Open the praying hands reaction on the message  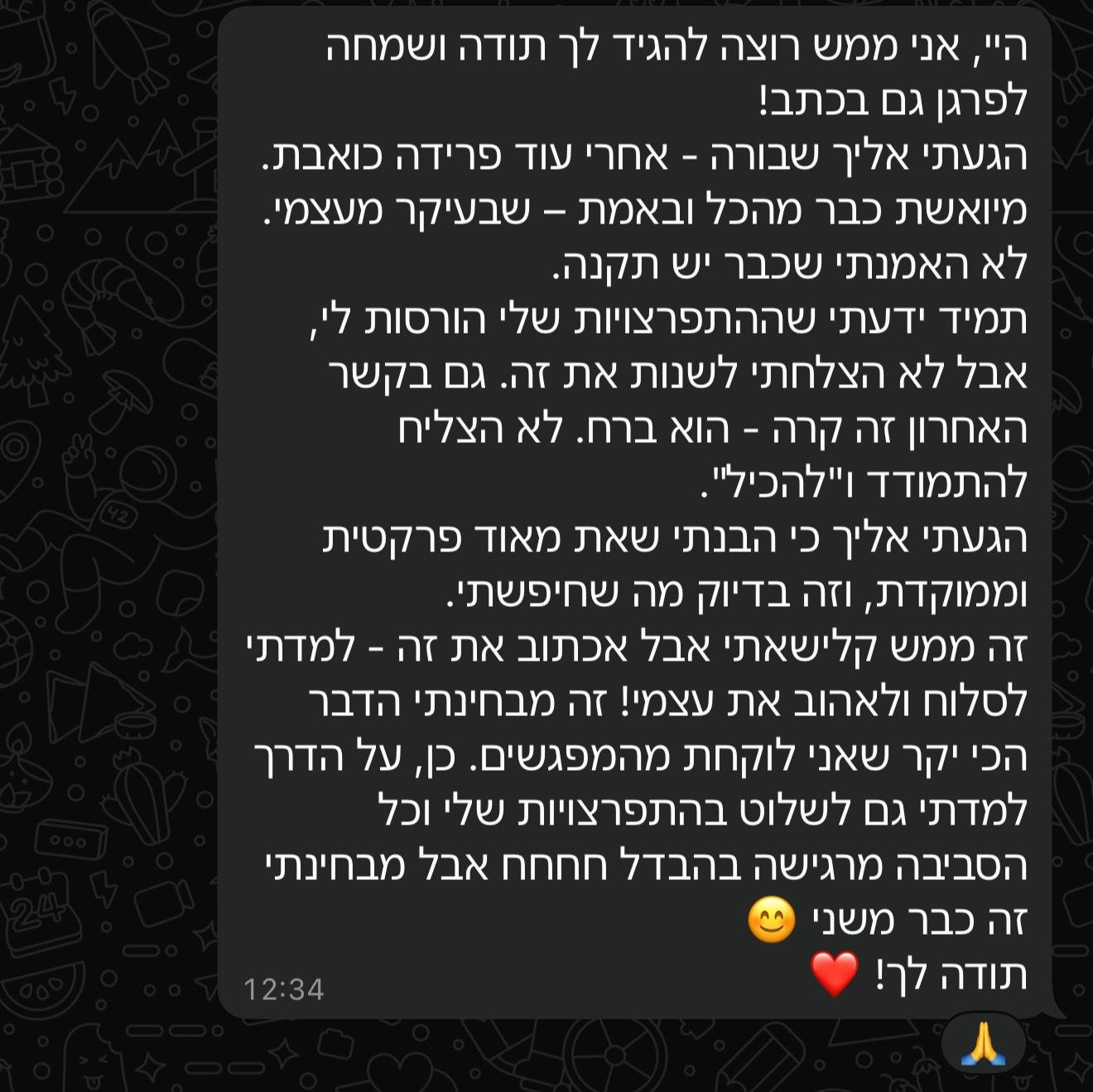pyautogui.click(x=983, y=1042)
